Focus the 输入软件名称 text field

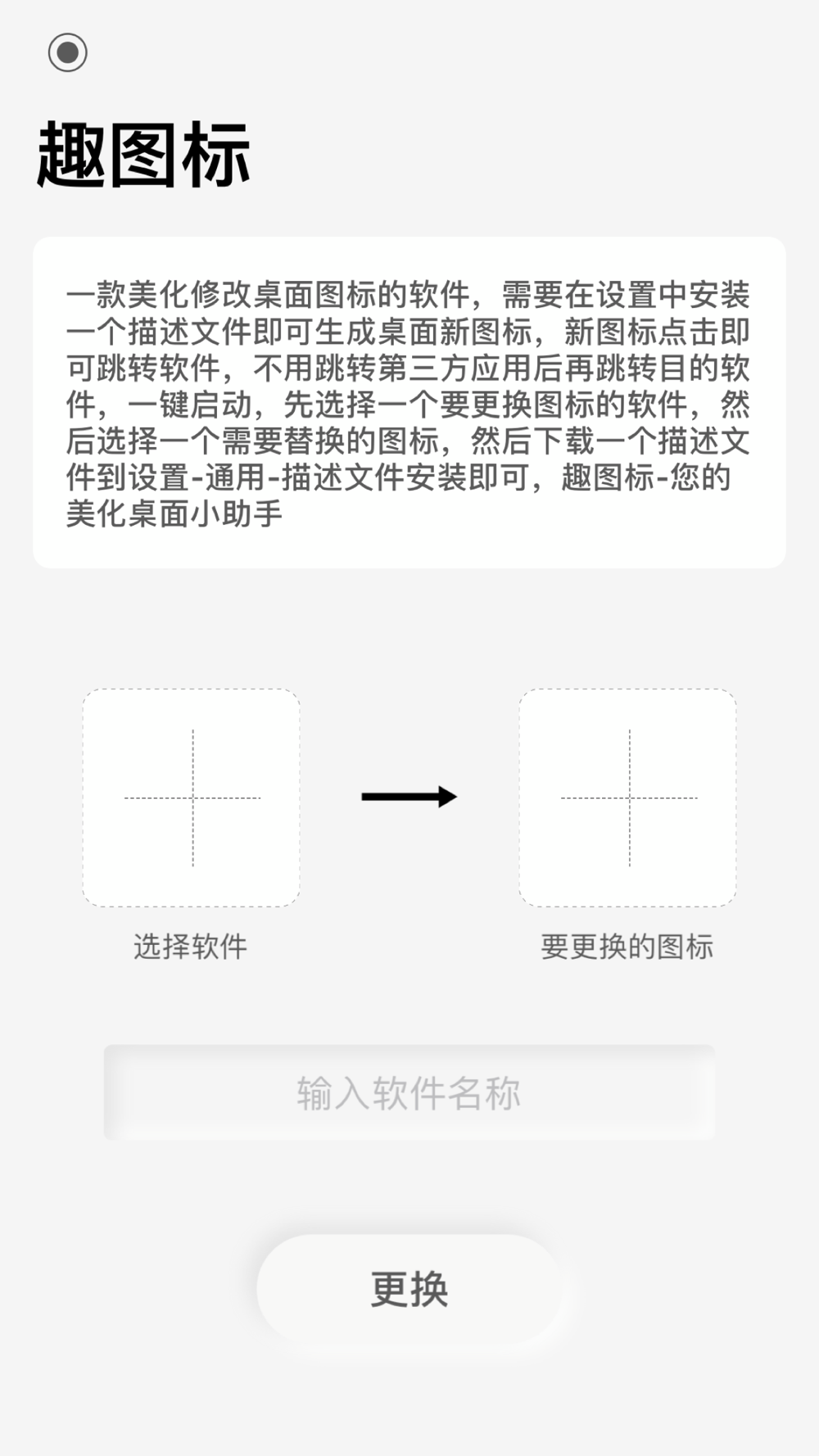pos(409,1092)
